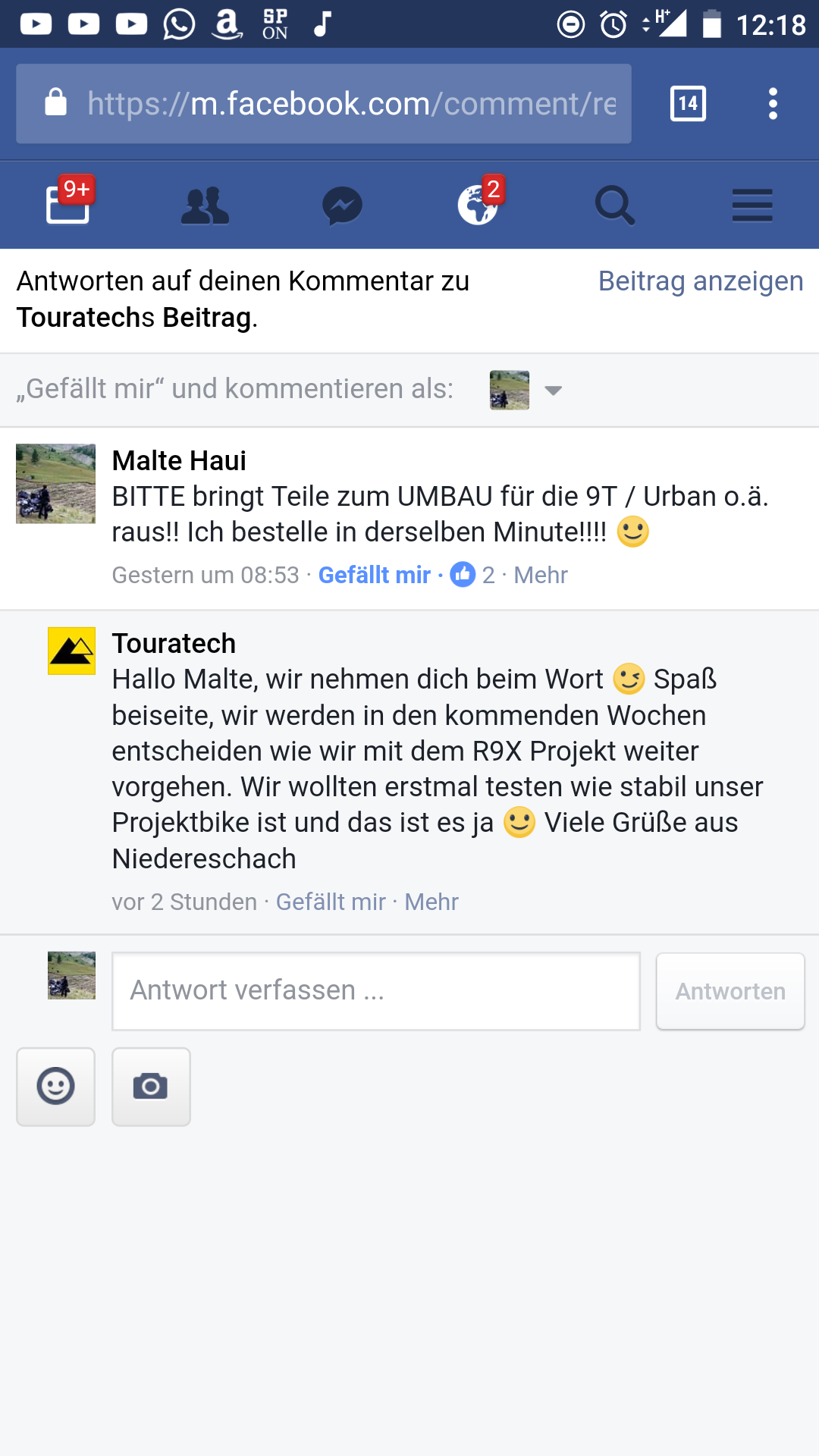Attach a photo with the camera button

151,1087
